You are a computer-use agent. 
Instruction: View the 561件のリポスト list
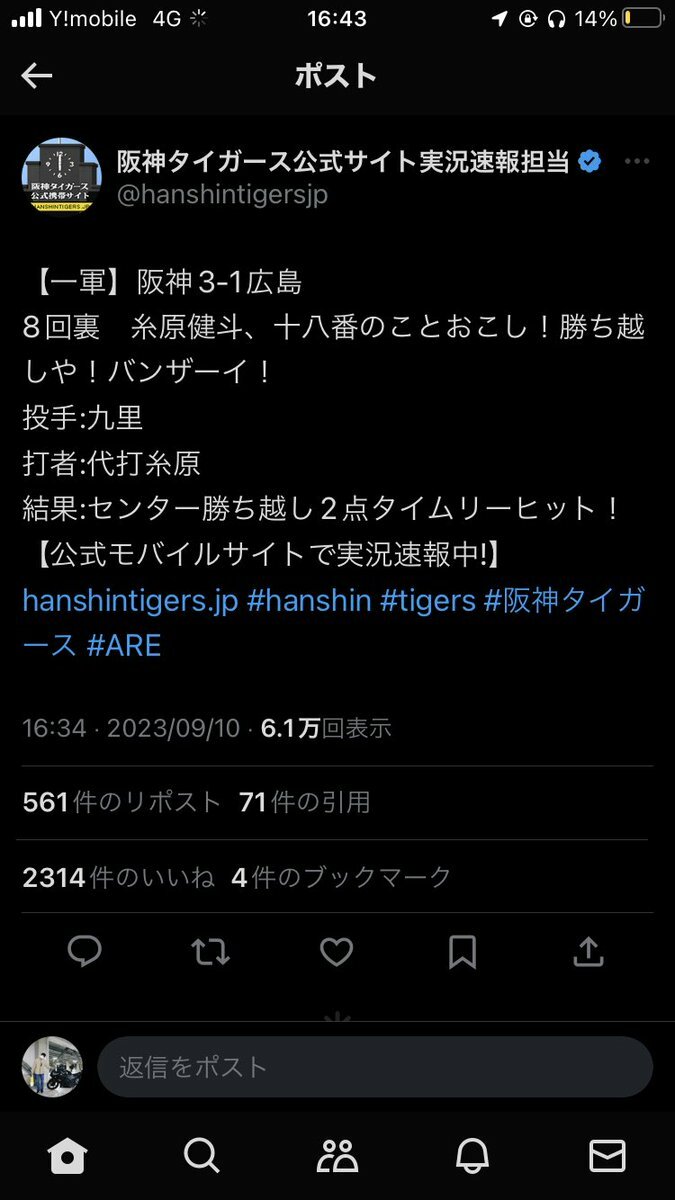click(x=121, y=801)
